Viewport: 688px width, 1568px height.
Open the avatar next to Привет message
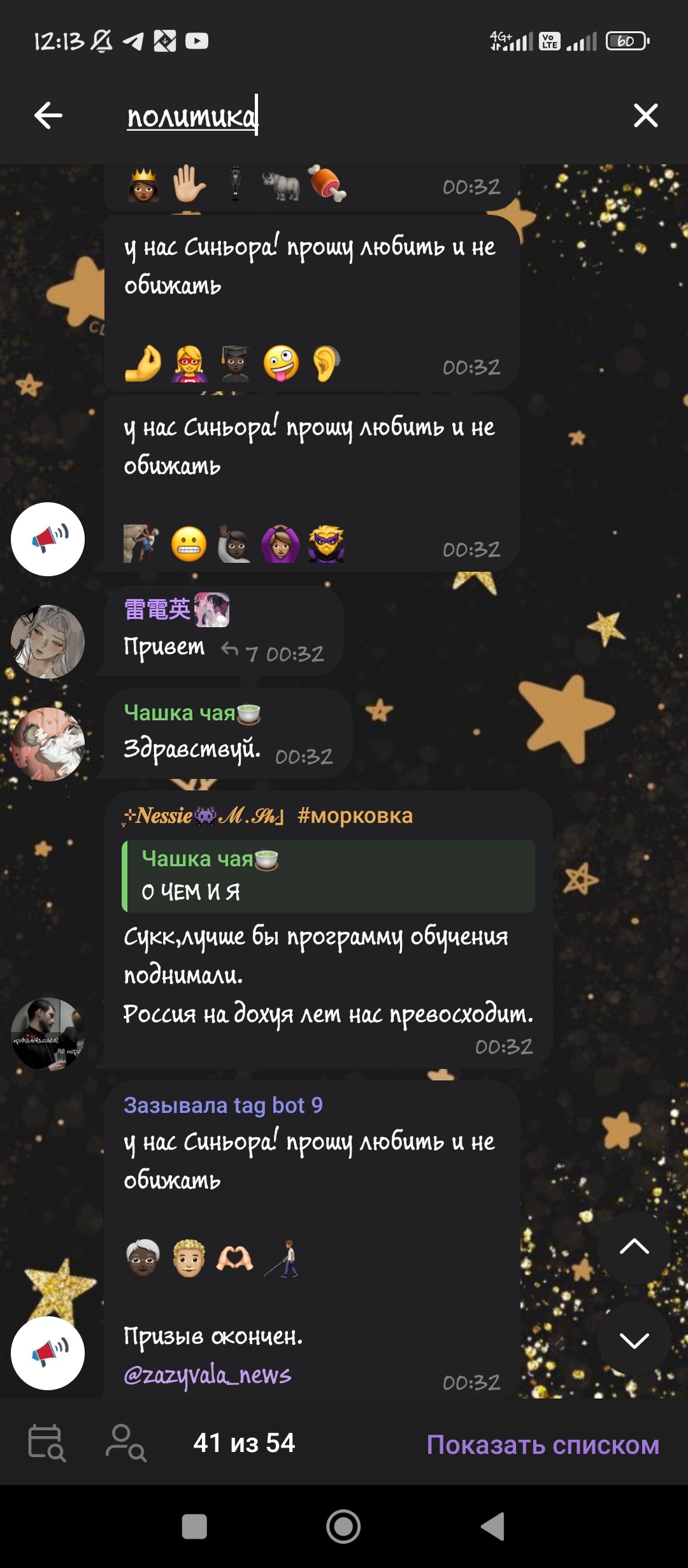click(48, 641)
